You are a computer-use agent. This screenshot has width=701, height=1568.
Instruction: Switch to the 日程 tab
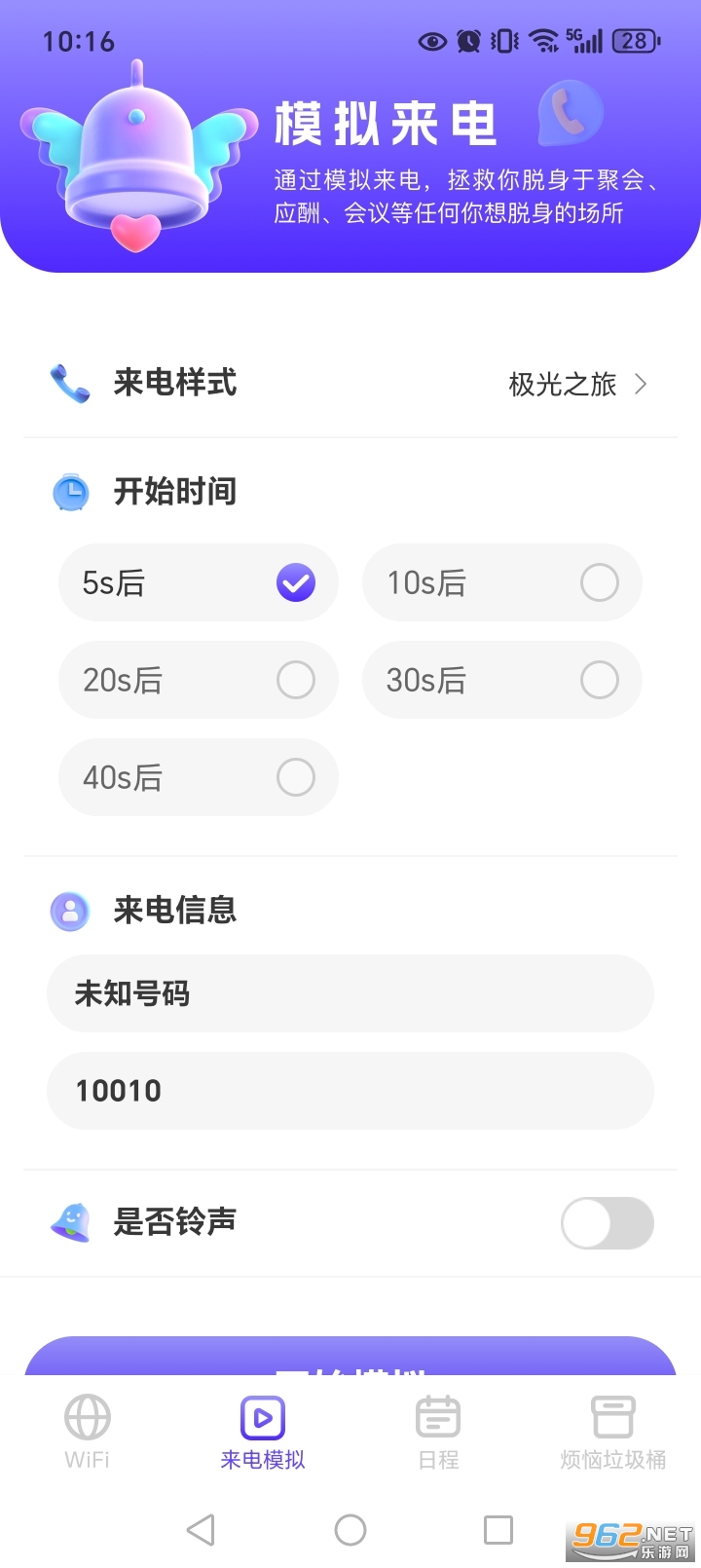tap(437, 1430)
